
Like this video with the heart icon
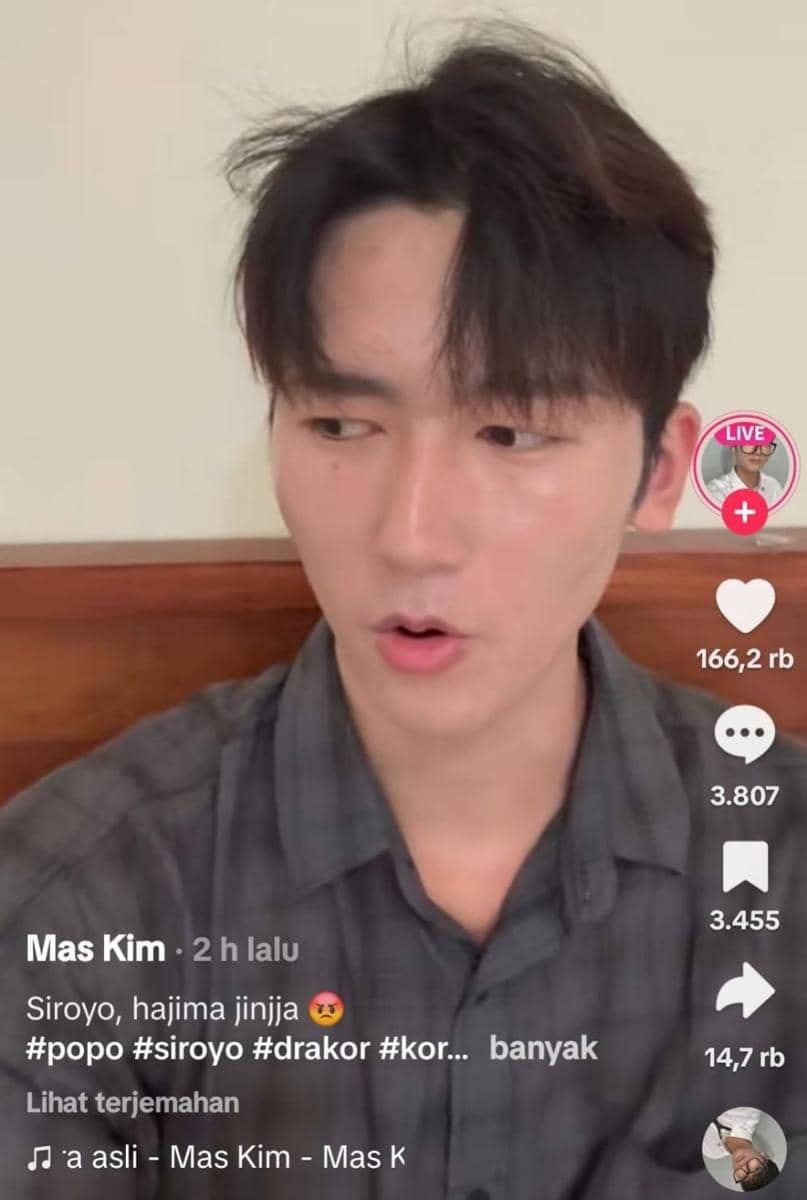point(746,606)
